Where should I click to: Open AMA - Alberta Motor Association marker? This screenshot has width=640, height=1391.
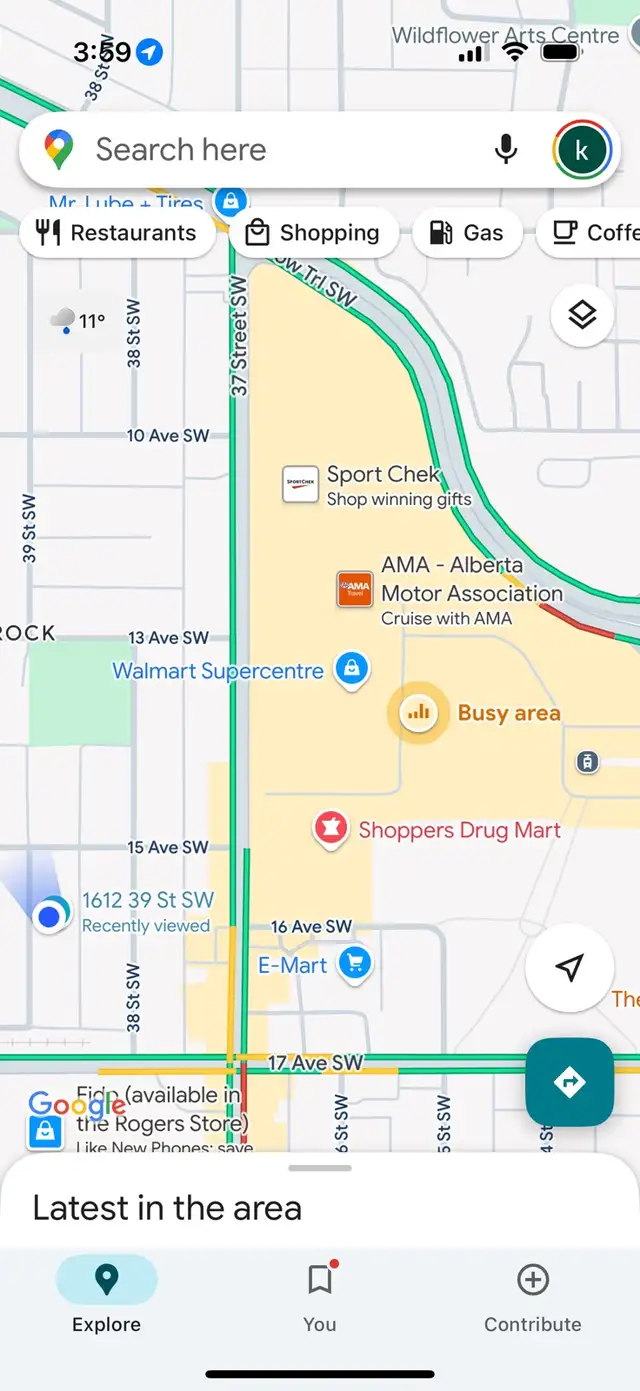(354, 589)
